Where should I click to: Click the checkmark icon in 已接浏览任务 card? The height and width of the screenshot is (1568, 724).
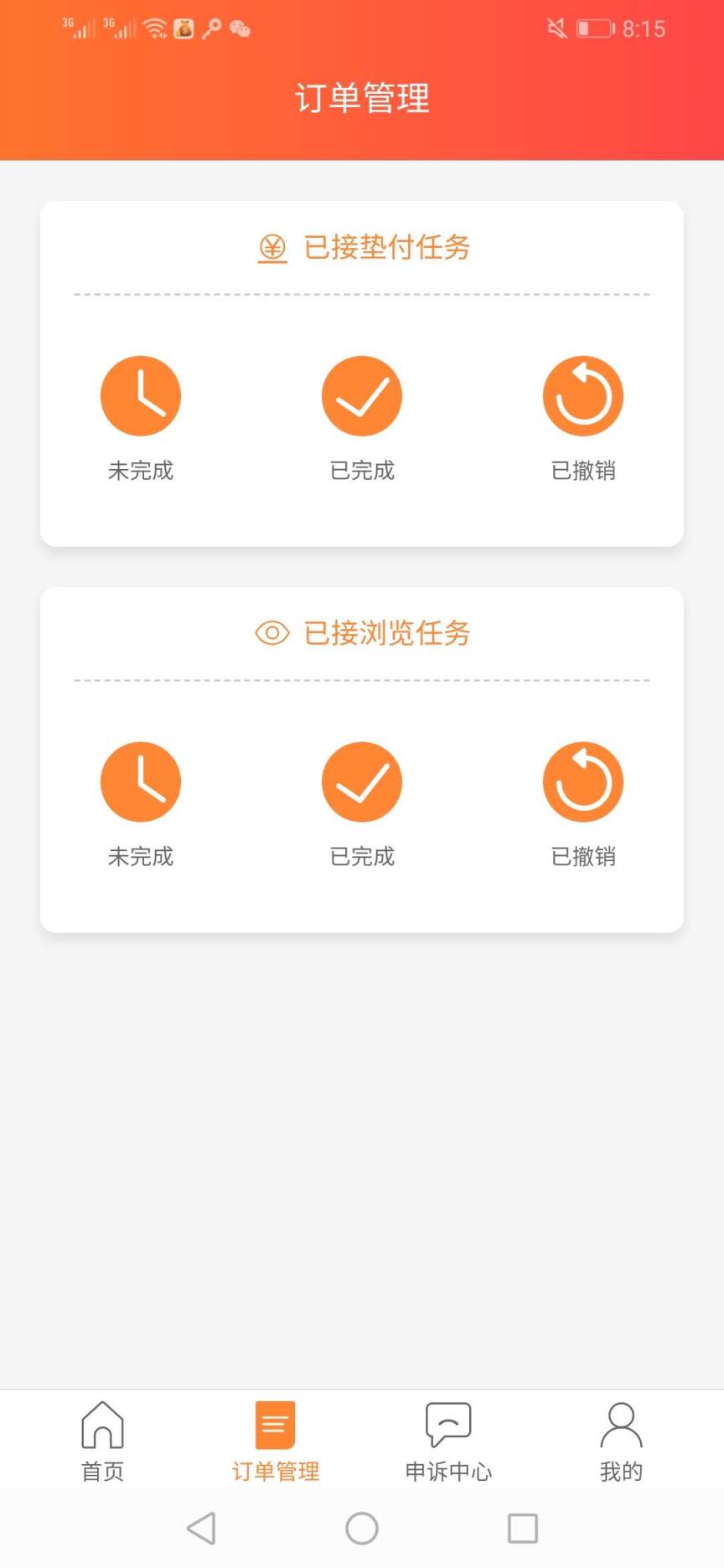coord(362,781)
